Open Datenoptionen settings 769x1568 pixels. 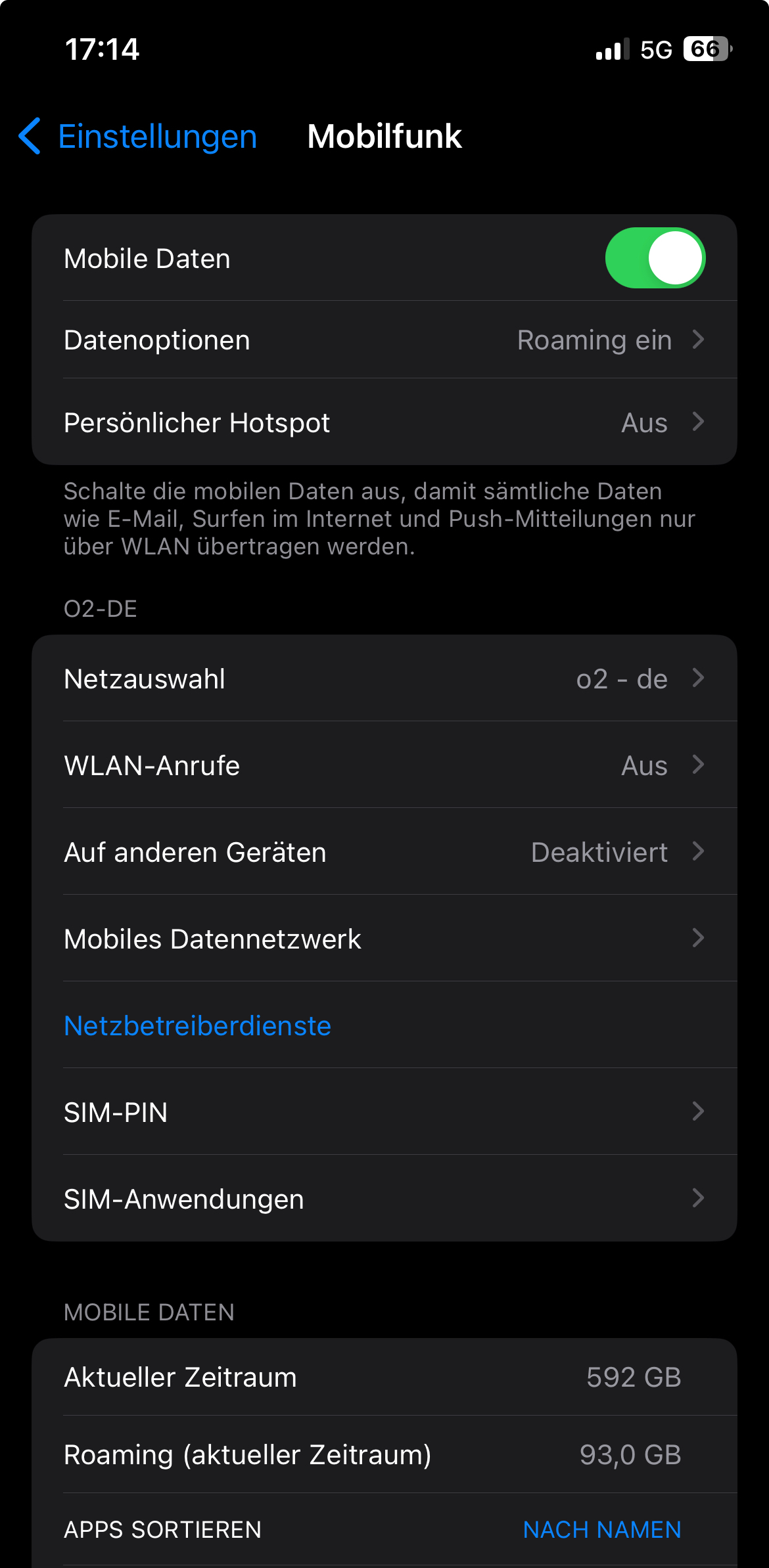384,340
